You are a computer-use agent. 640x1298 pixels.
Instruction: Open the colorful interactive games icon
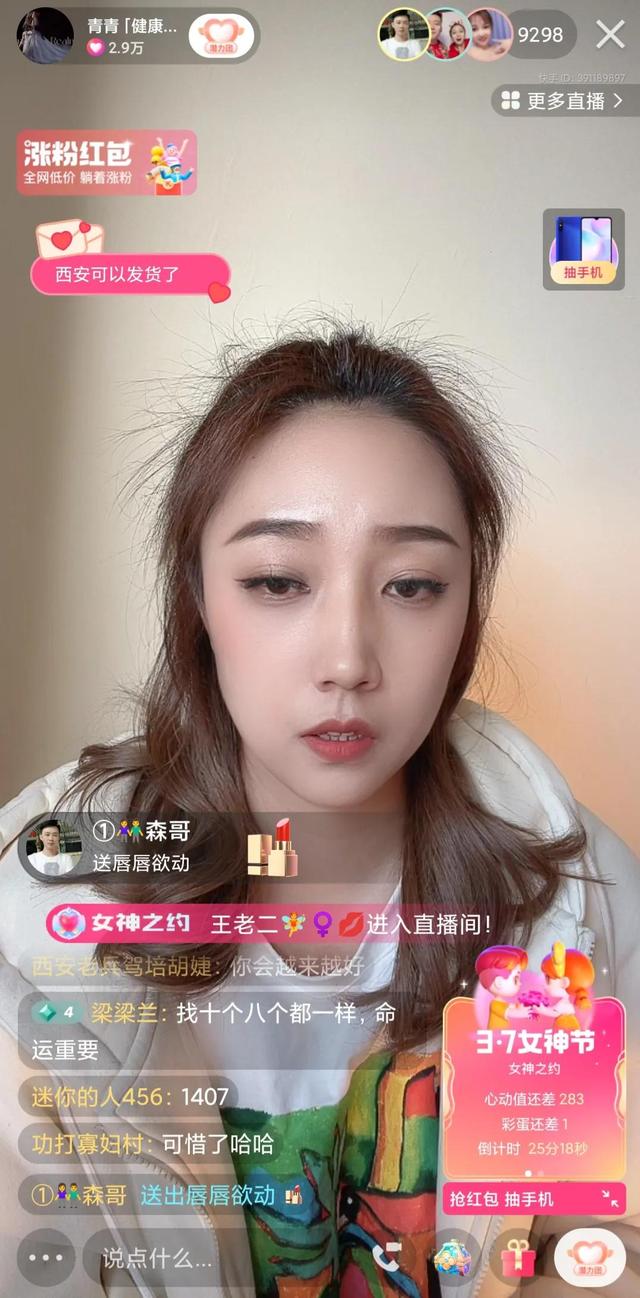coord(452,1257)
